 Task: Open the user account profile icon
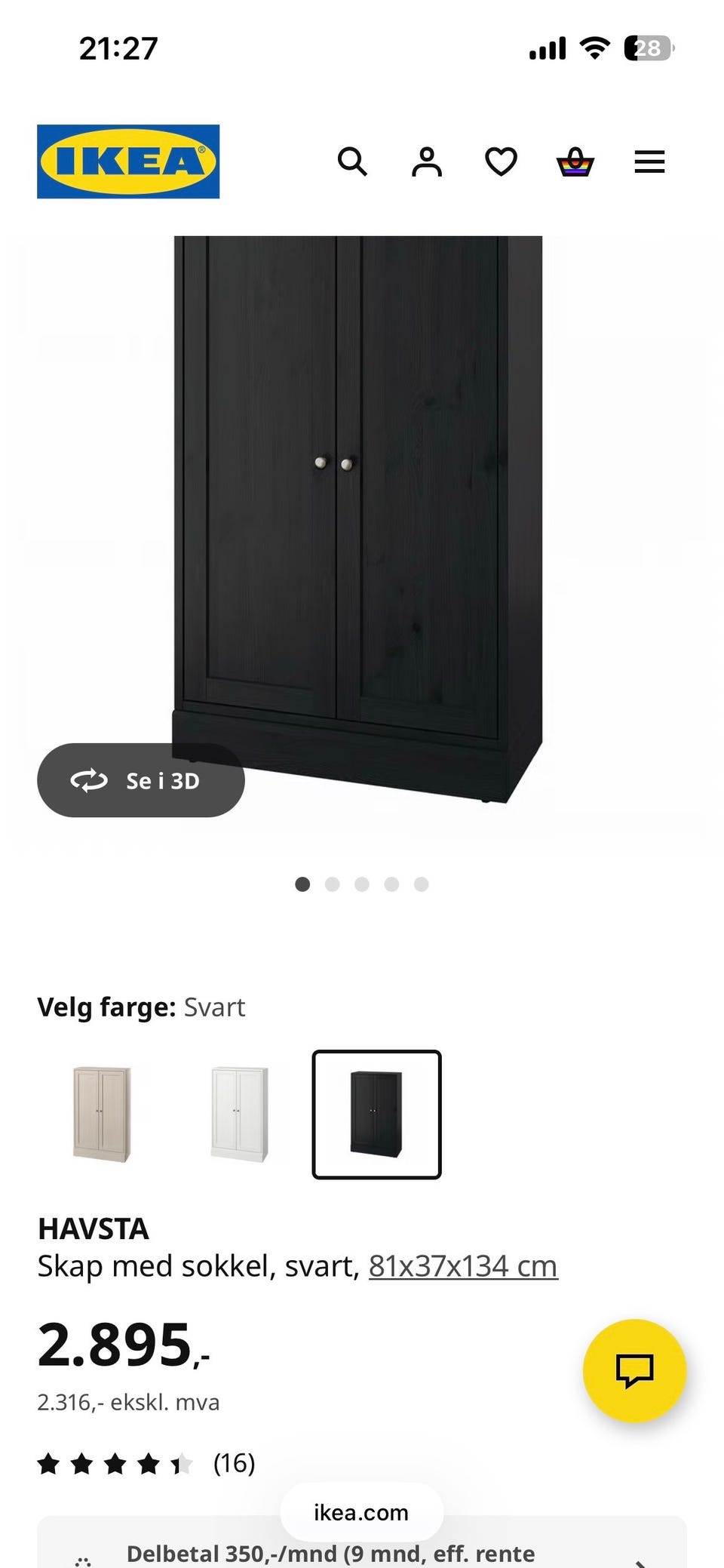pyautogui.click(x=427, y=161)
